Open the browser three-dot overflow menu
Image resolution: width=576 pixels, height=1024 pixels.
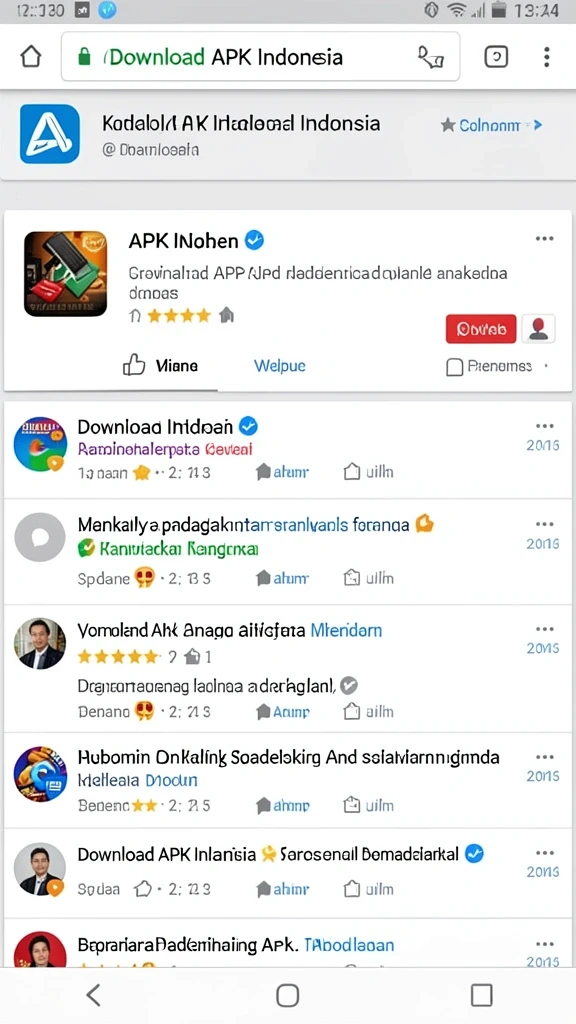[547, 57]
